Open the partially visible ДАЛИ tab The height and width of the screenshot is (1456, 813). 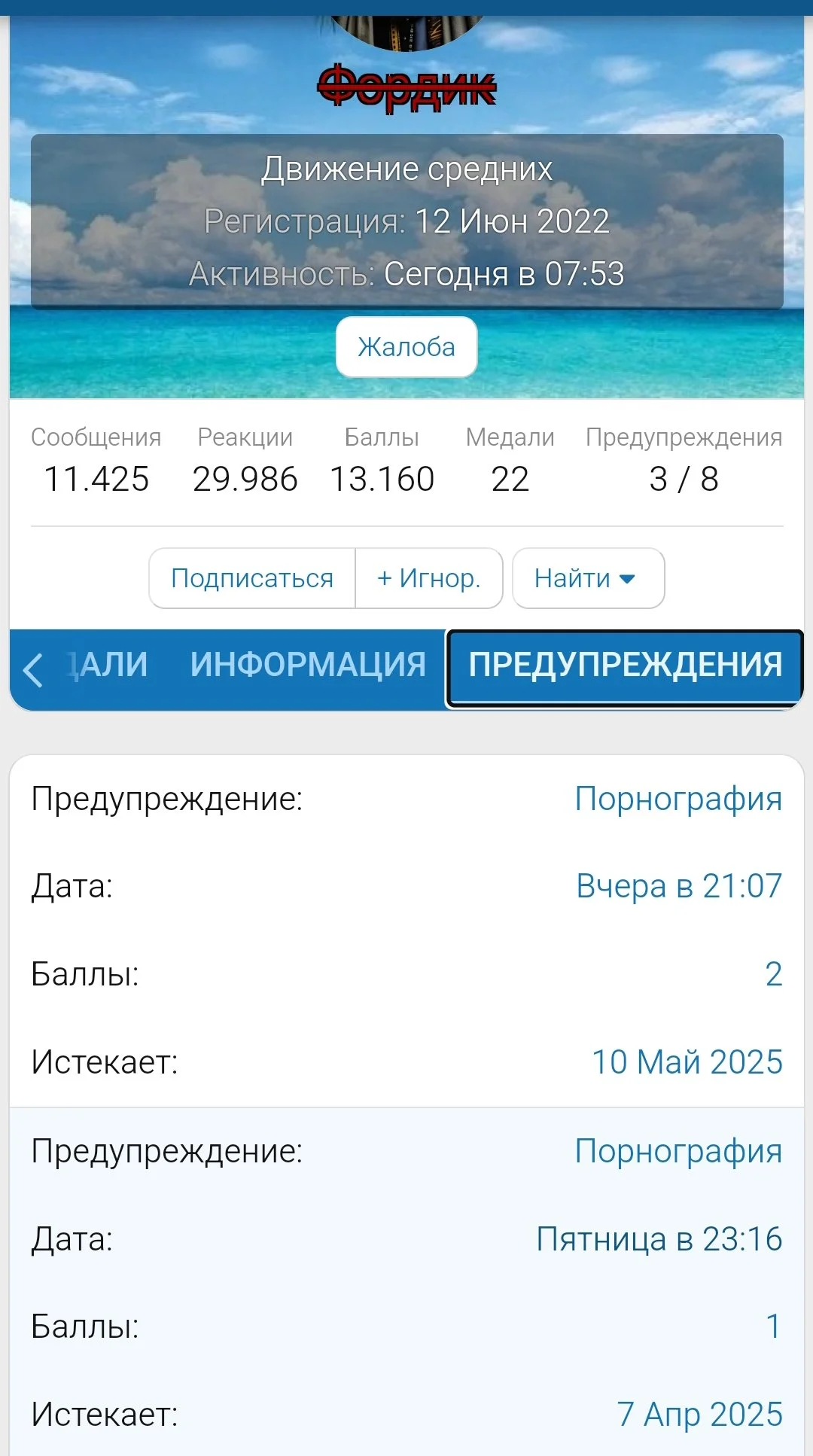[109, 666]
